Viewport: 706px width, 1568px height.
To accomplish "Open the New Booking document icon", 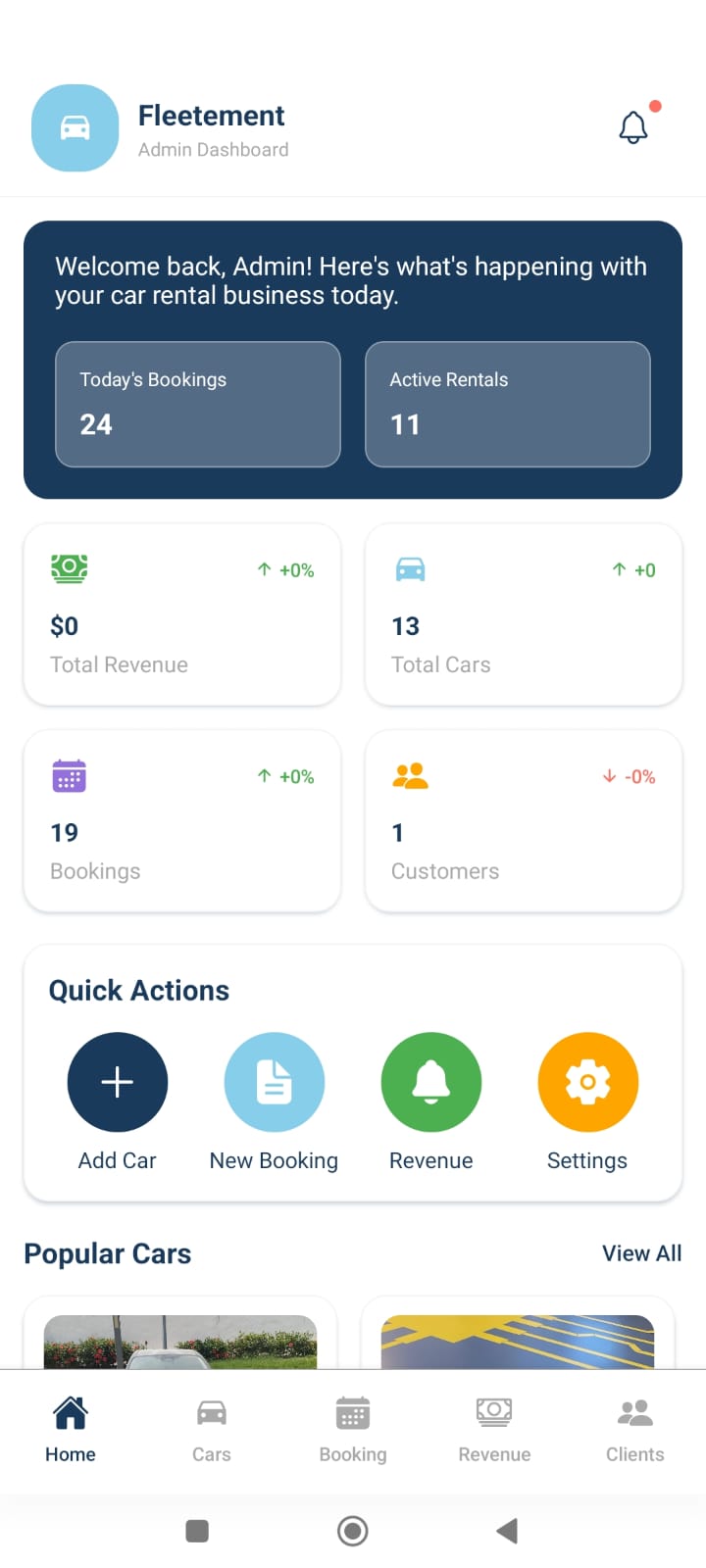I will [274, 1082].
